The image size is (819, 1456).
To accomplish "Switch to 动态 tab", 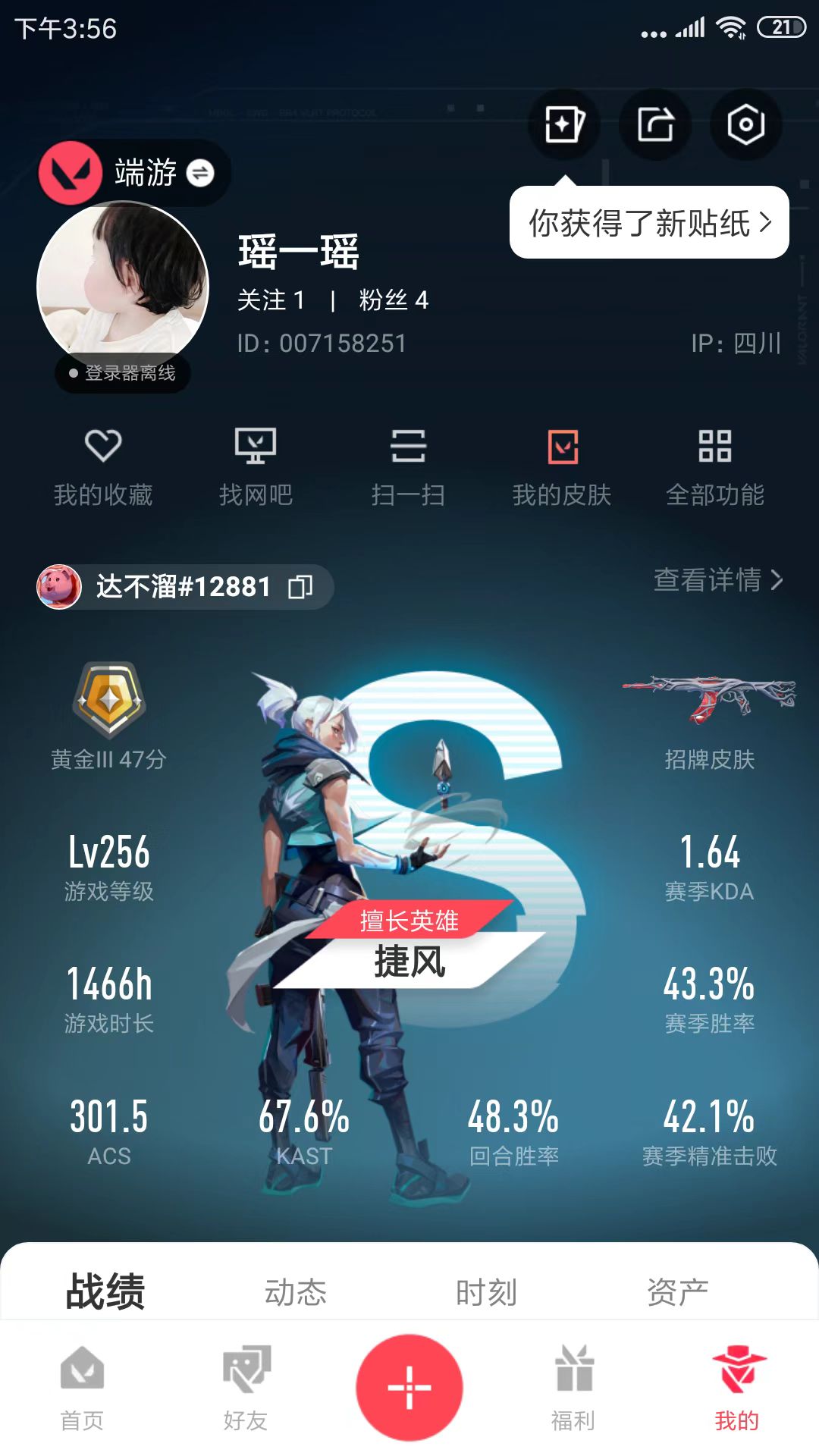I will pyautogui.click(x=295, y=1292).
